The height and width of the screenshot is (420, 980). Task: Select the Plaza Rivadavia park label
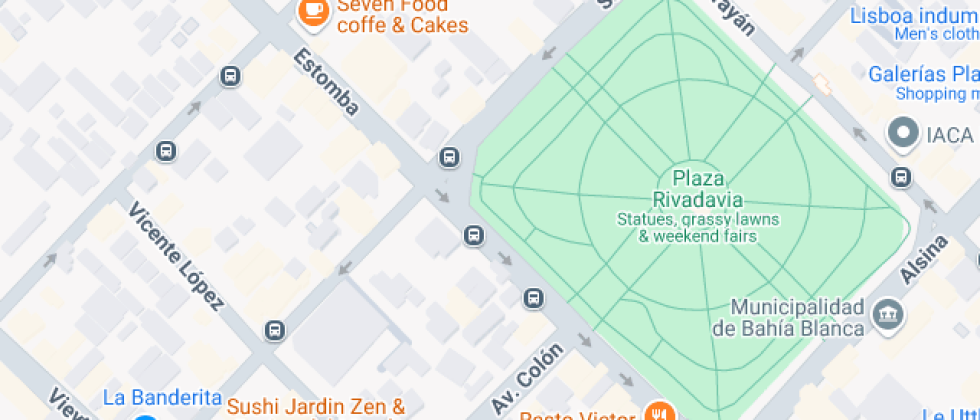[699, 188]
